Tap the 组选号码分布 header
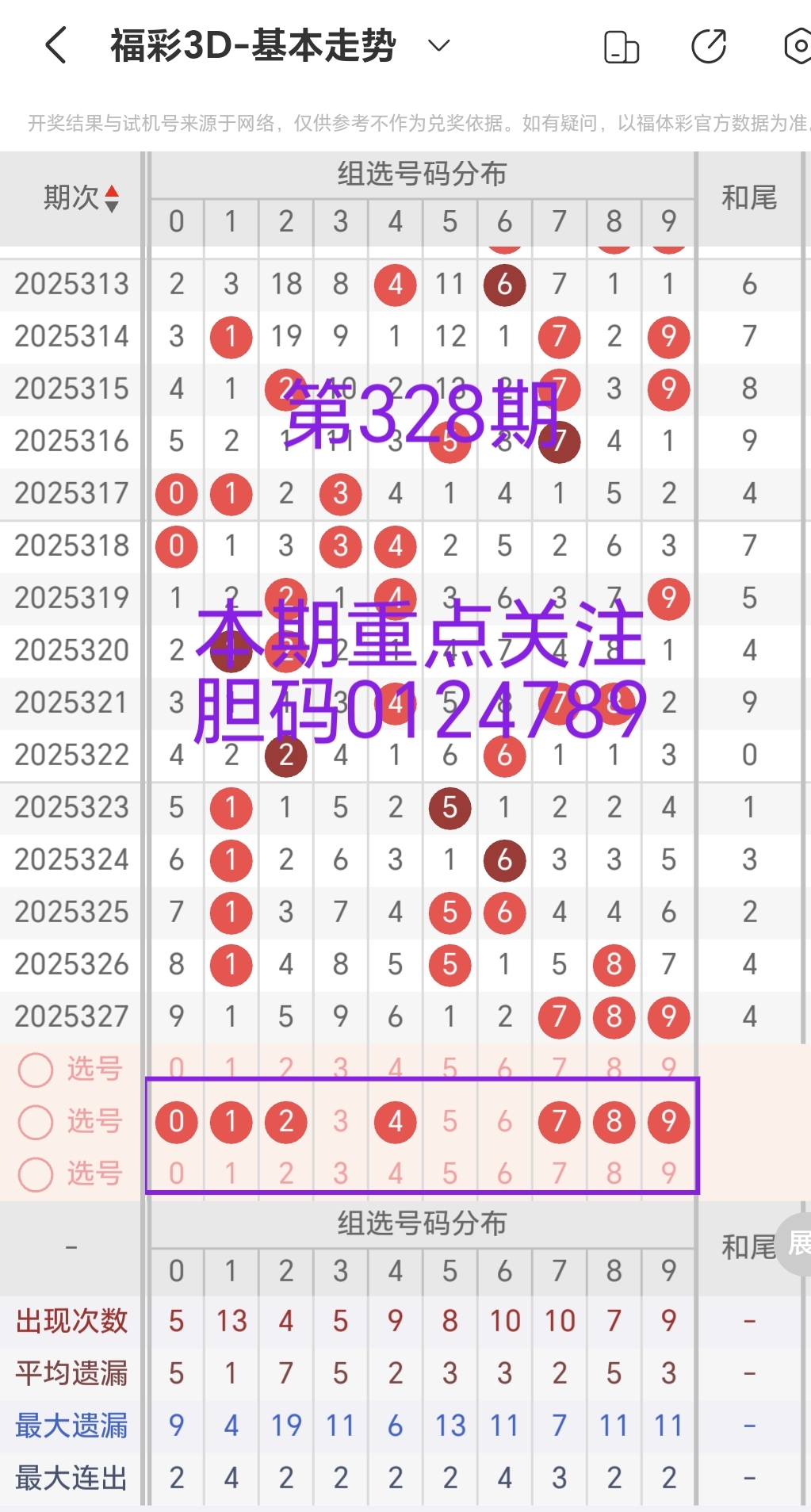 click(421, 174)
